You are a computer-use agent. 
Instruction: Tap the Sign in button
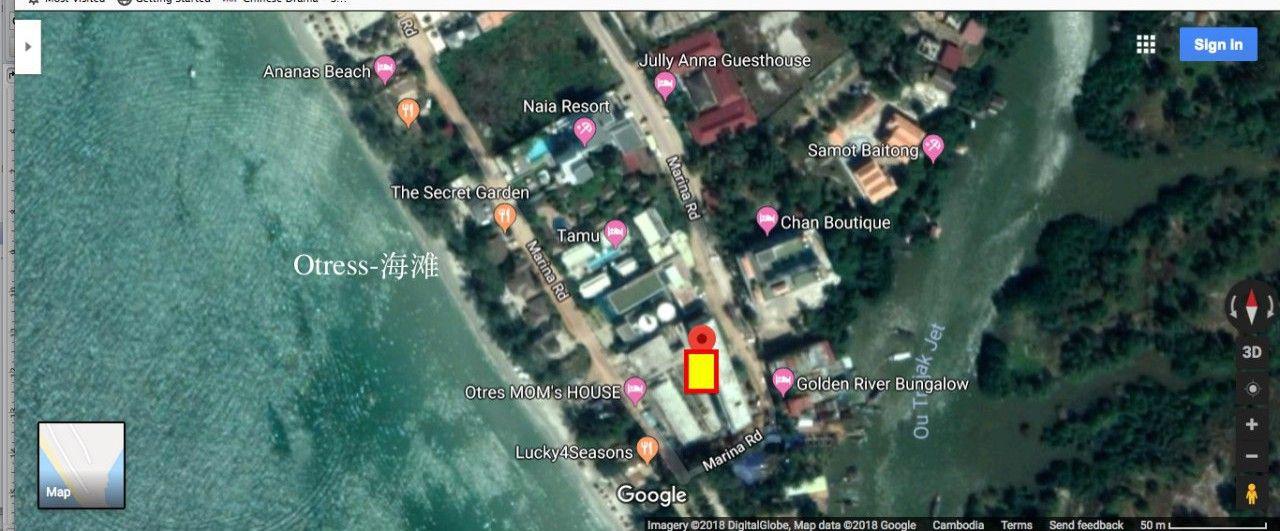[1217, 44]
